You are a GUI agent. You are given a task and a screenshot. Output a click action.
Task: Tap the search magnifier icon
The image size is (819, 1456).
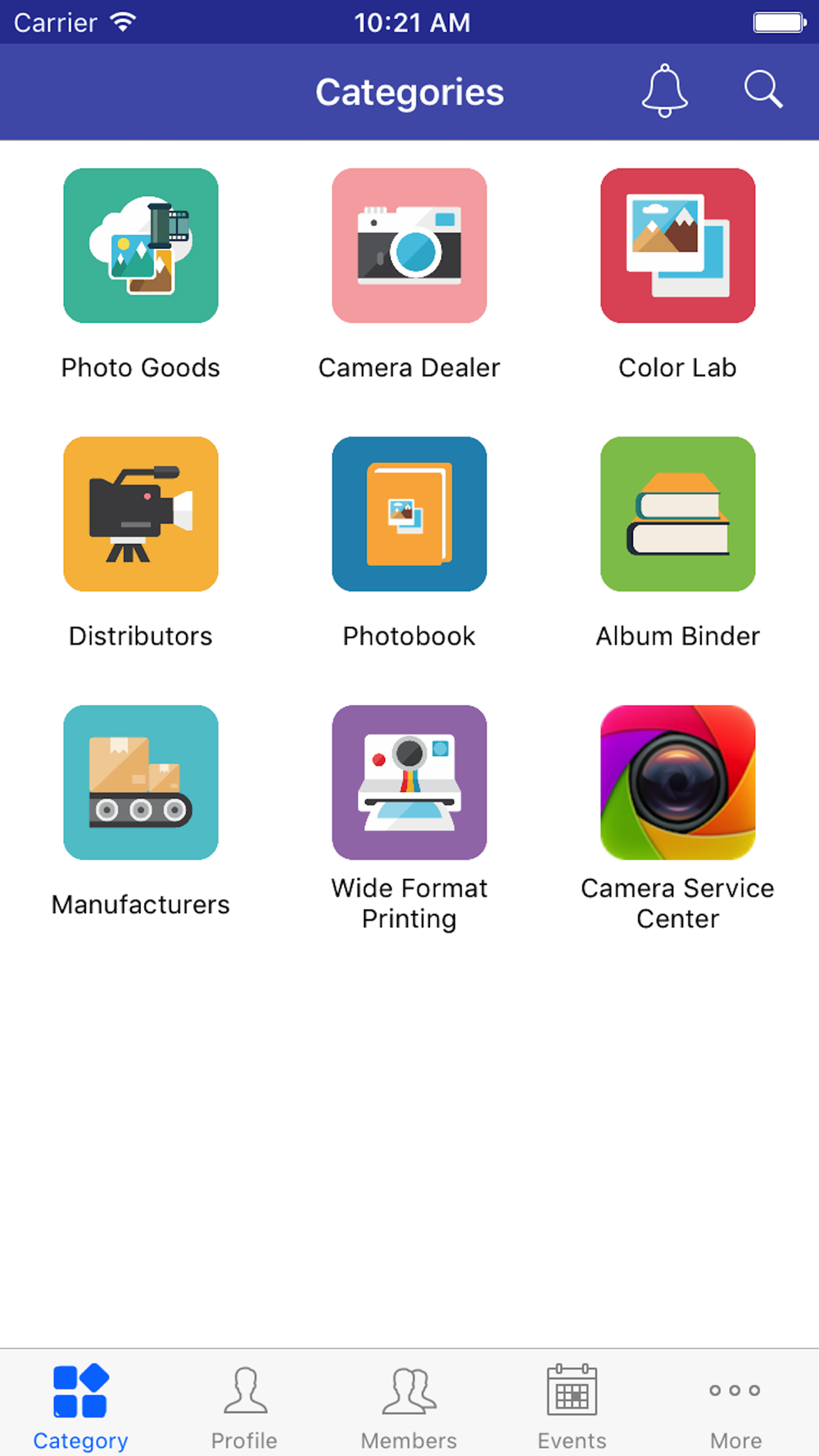[763, 89]
